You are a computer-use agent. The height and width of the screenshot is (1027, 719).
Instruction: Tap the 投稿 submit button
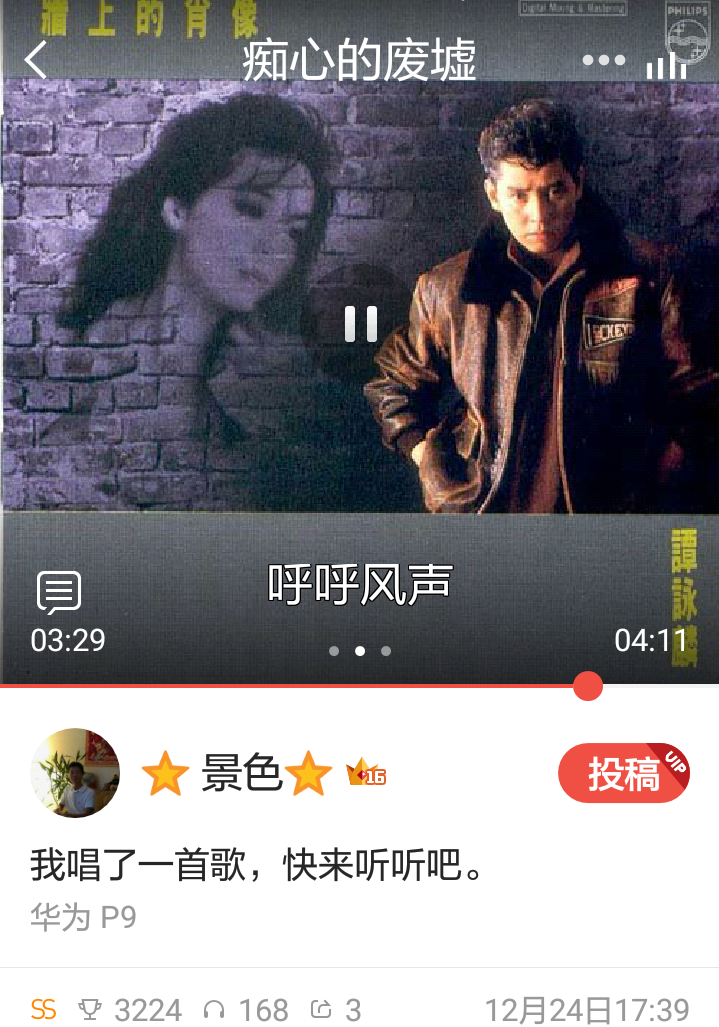624,773
